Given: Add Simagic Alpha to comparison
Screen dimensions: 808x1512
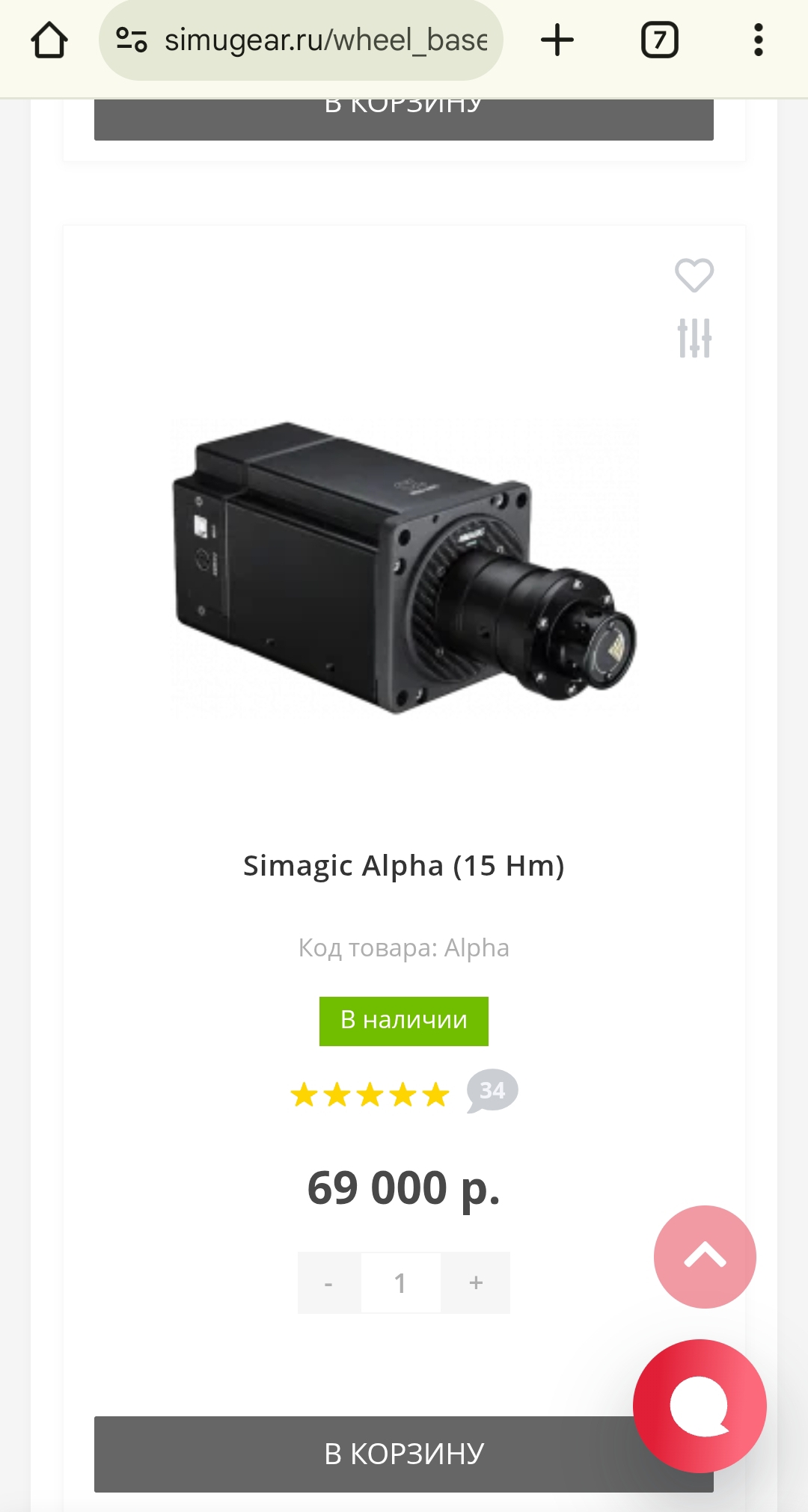Looking at the screenshot, I should [694, 338].
